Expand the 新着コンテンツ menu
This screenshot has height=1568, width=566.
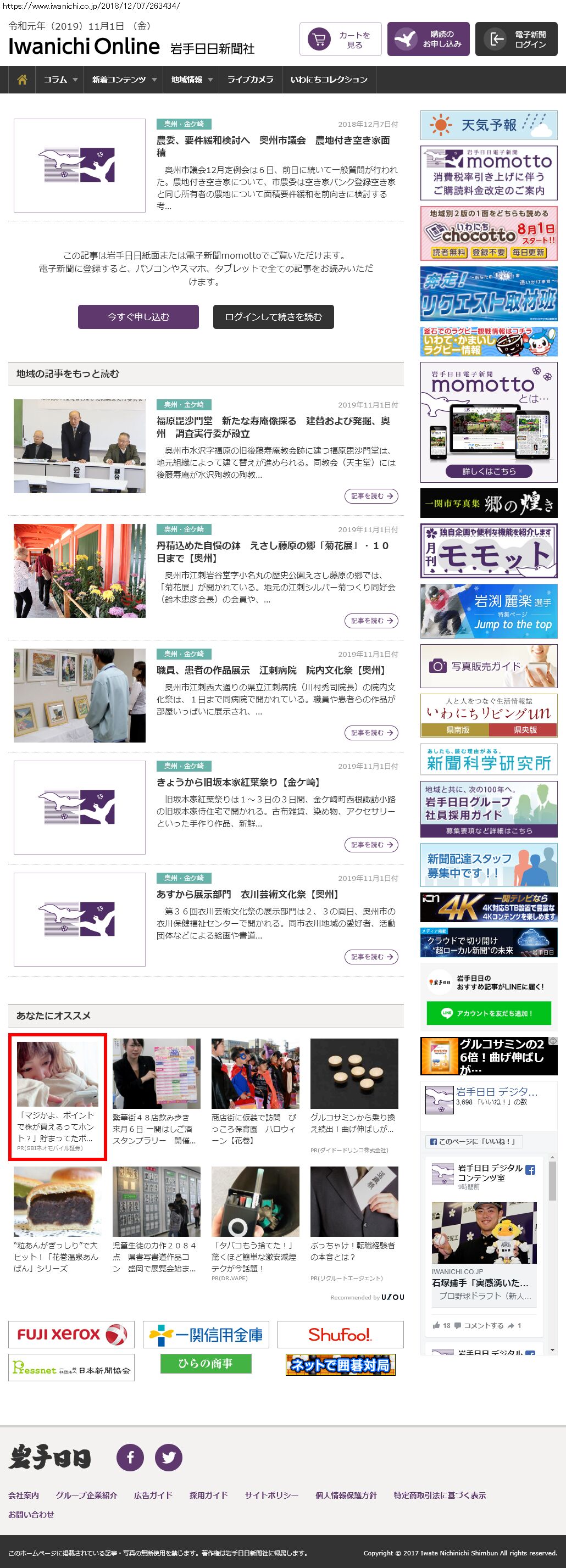coord(124,80)
